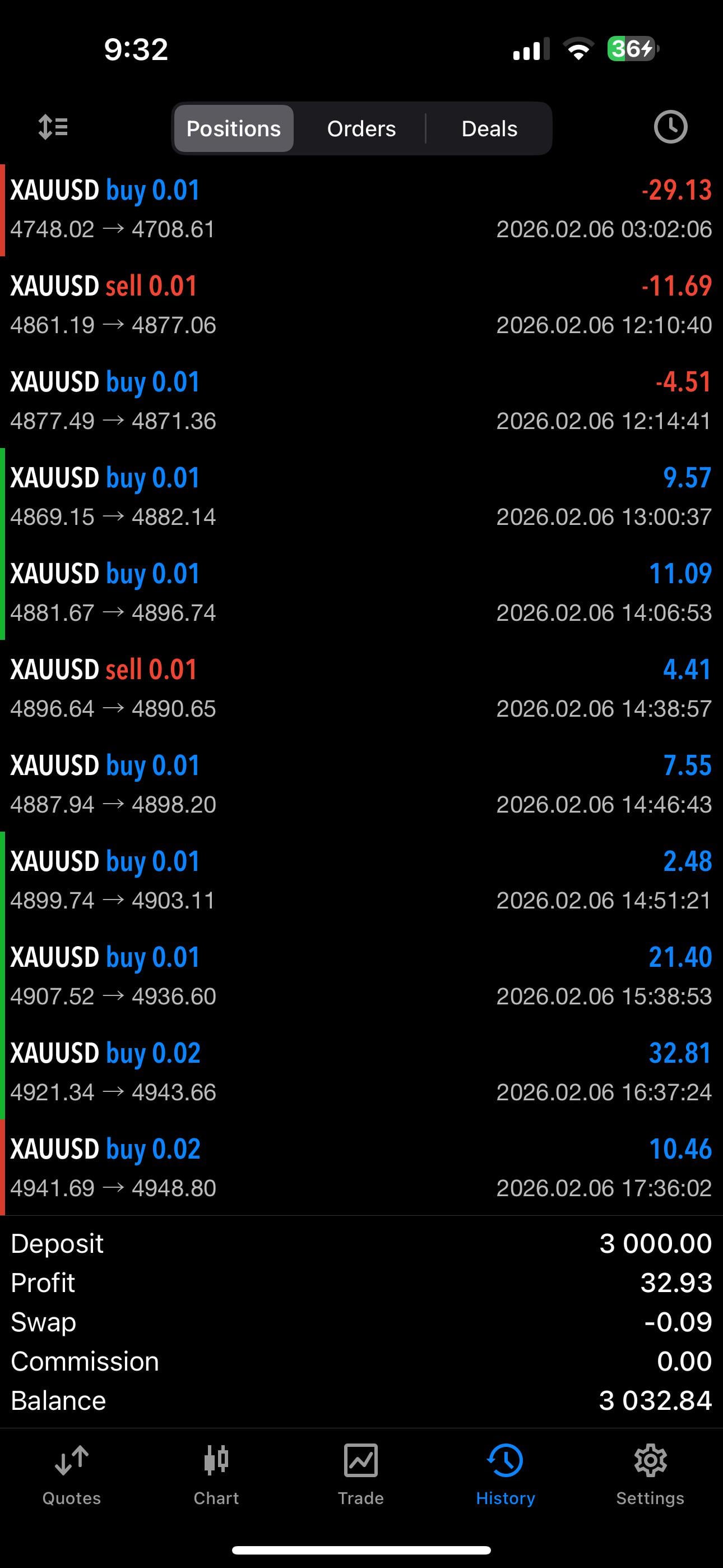Open the sort order icon top left

pos(52,126)
